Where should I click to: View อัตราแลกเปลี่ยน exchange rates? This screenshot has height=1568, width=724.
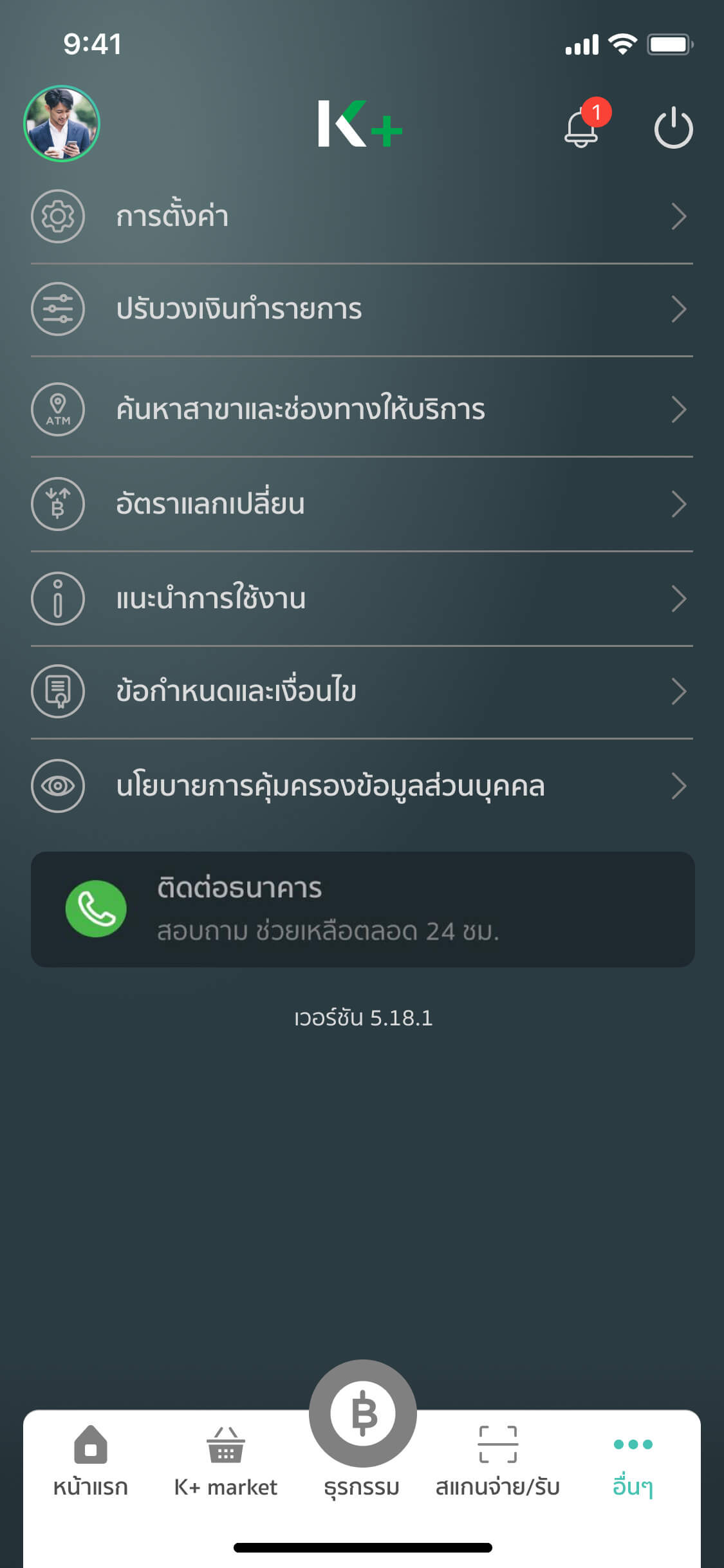(x=362, y=504)
